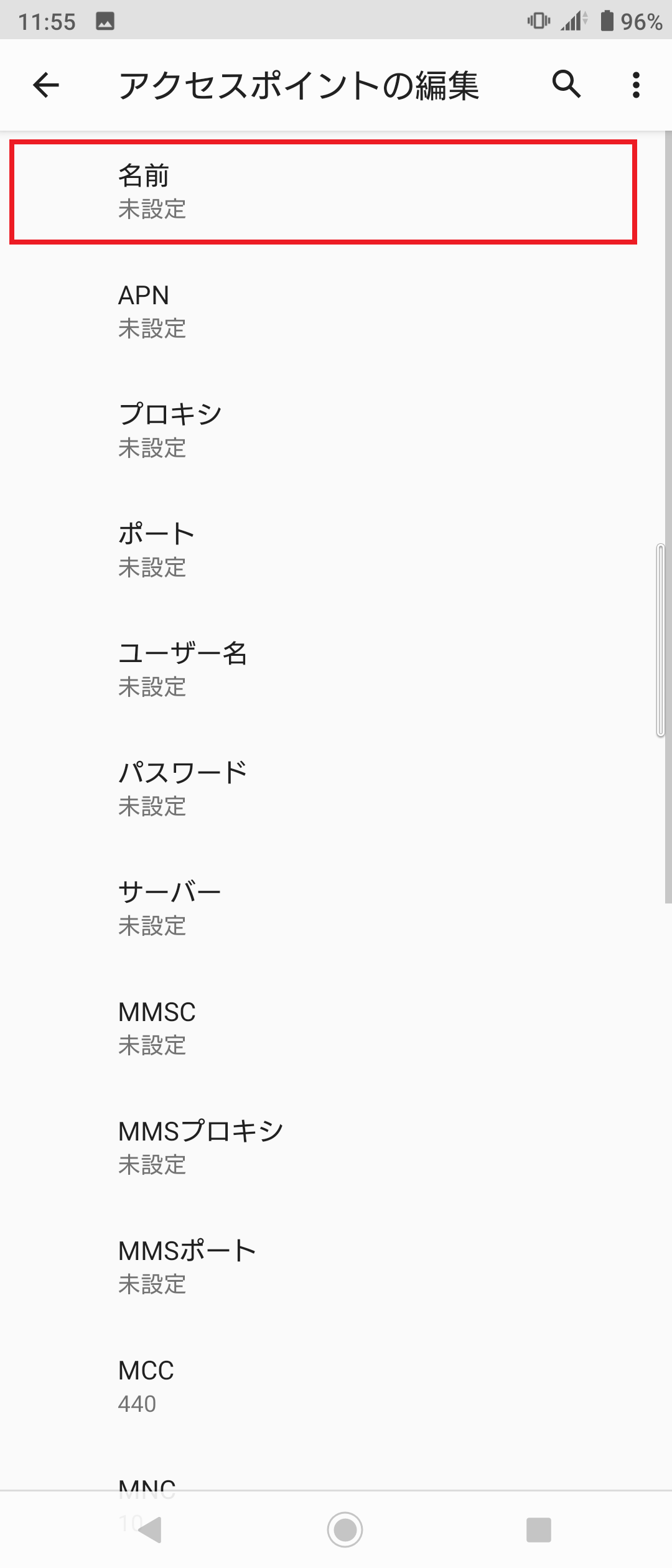This screenshot has height=1568, width=672.
Task: Tap the back arrow to leave APN editing
Action: 45,86
